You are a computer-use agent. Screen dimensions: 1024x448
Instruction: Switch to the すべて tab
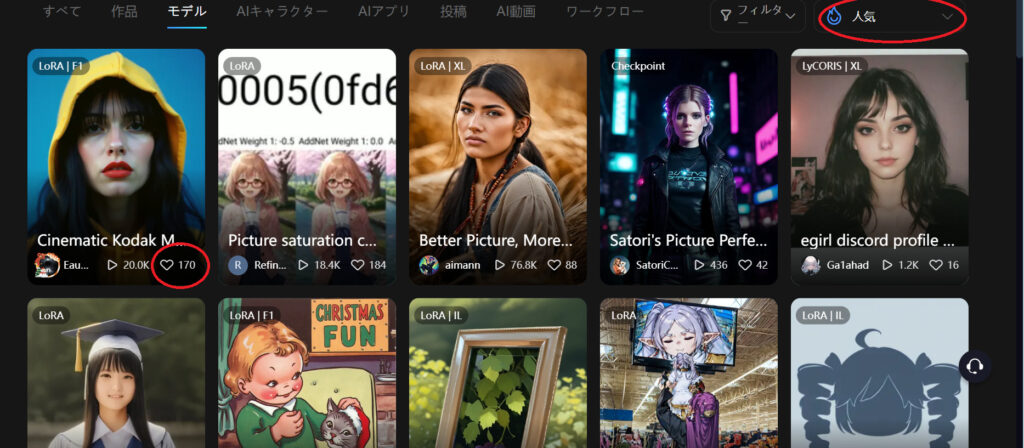[62, 12]
